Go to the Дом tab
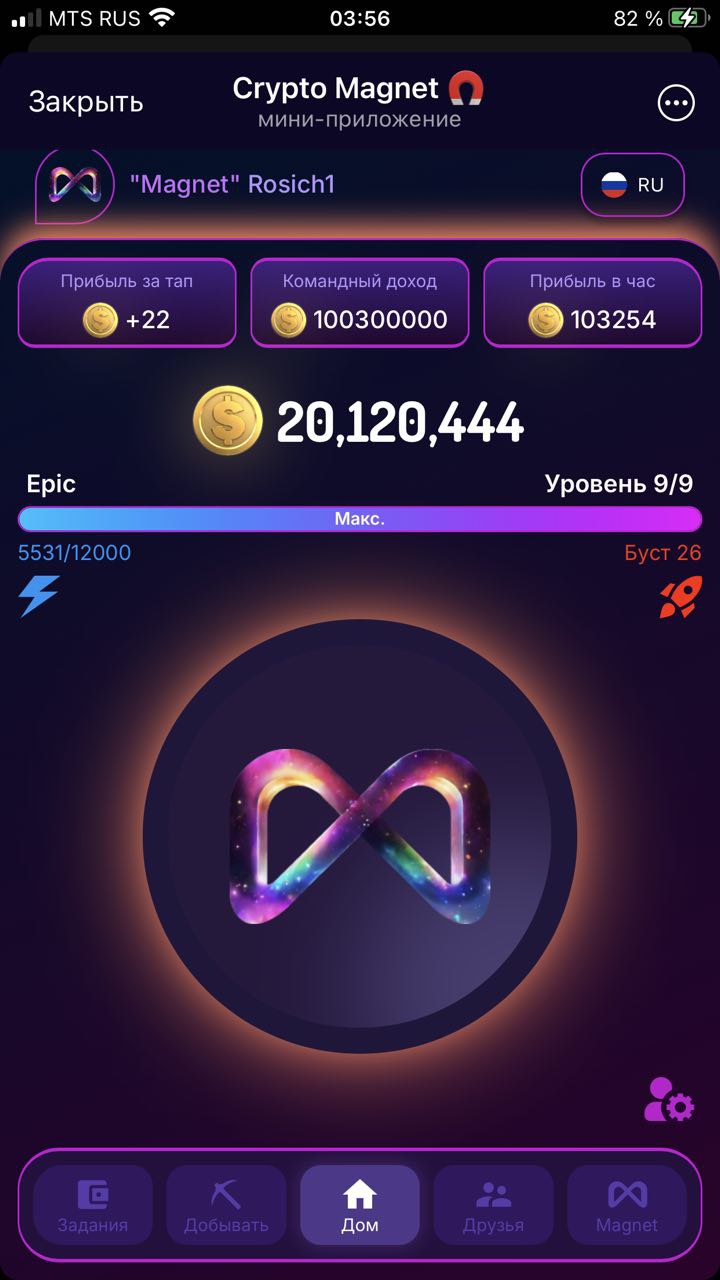Screen dimensions: 720x1280 coord(360,1205)
